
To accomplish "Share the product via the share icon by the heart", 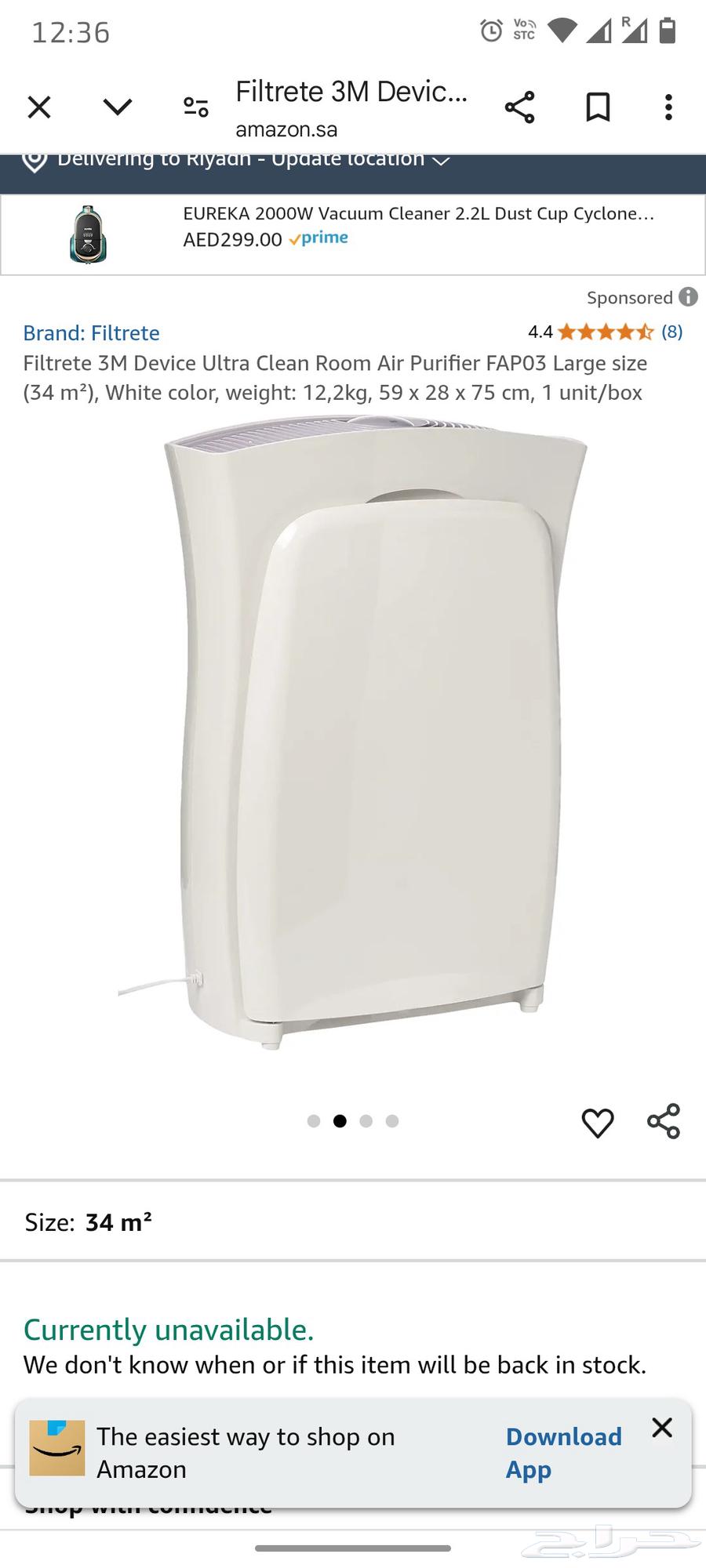I will [x=664, y=1121].
